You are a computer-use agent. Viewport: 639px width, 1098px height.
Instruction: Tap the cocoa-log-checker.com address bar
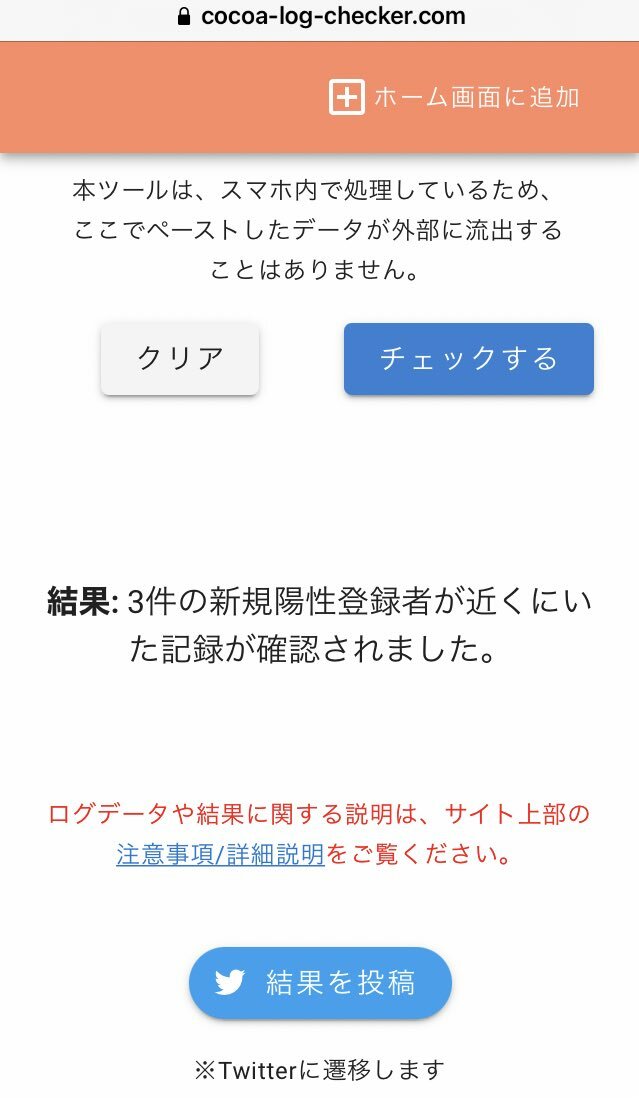click(x=321, y=16)
